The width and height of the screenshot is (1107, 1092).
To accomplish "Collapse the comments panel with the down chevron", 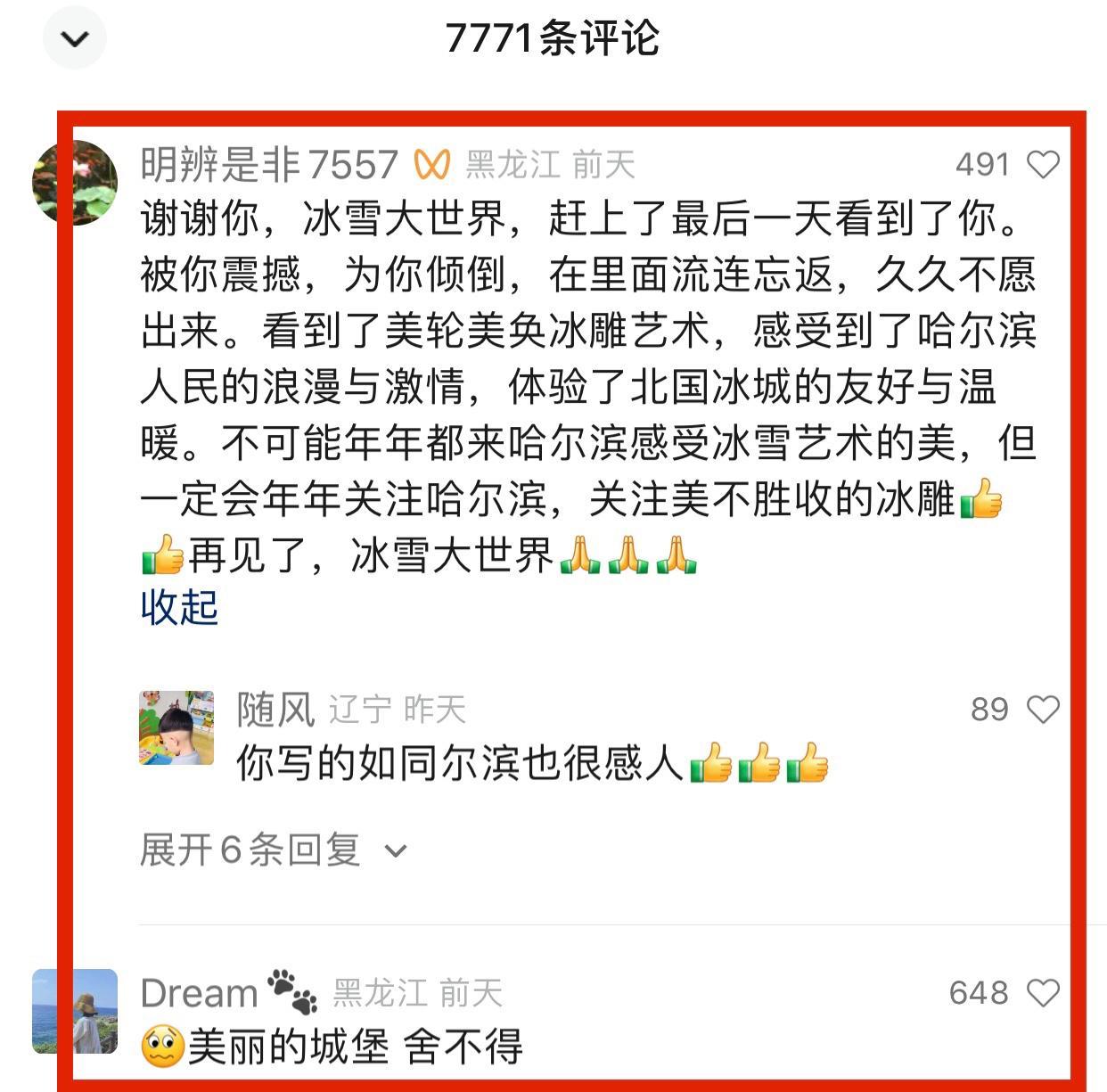I will point(75,39).
